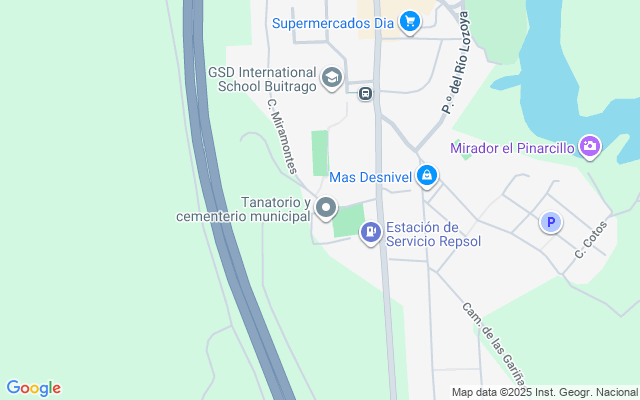
Task: Open Estación de Servicio Repsol marker
Action: 370,233
